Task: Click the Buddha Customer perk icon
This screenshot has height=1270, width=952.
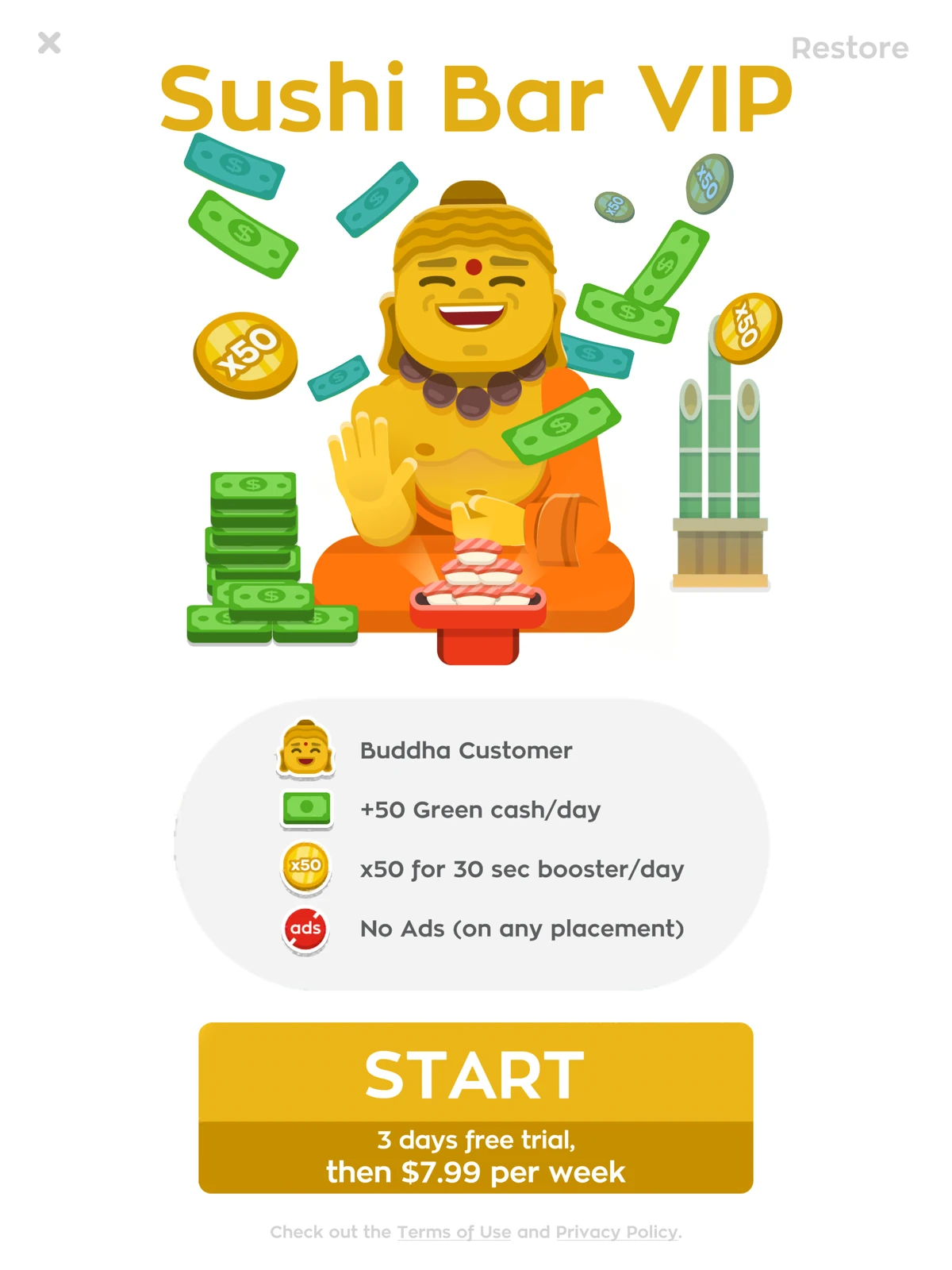Action: point(305,749)
